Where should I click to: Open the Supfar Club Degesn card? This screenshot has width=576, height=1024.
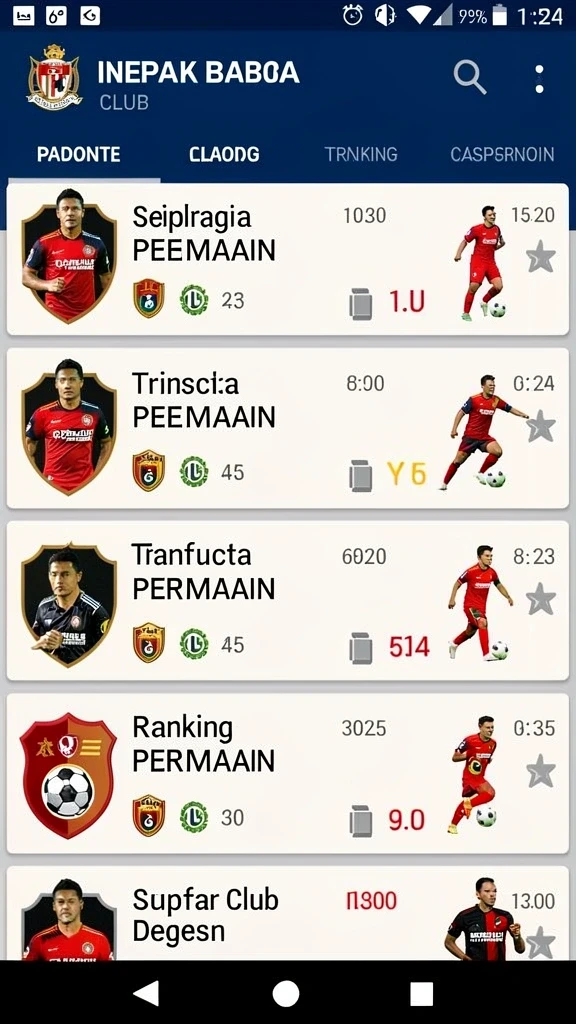pos(287,913)
